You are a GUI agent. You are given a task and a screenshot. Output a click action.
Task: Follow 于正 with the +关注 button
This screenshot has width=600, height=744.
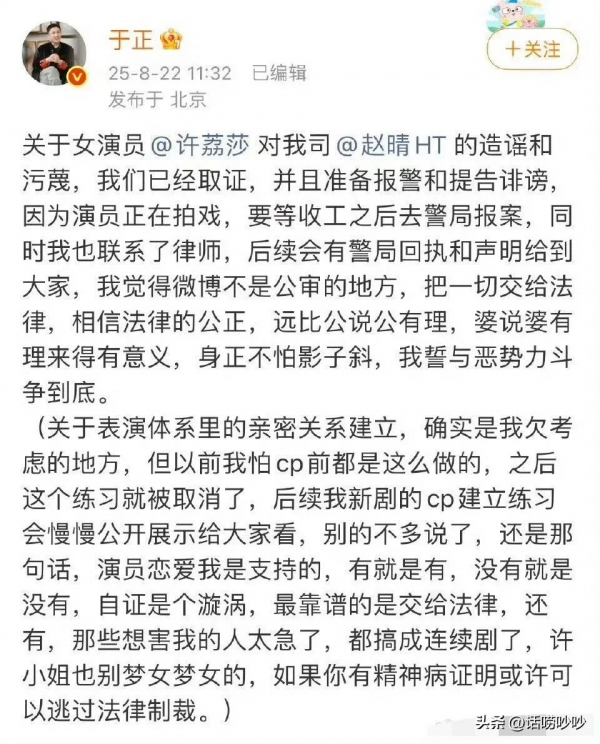coord(532,48)
